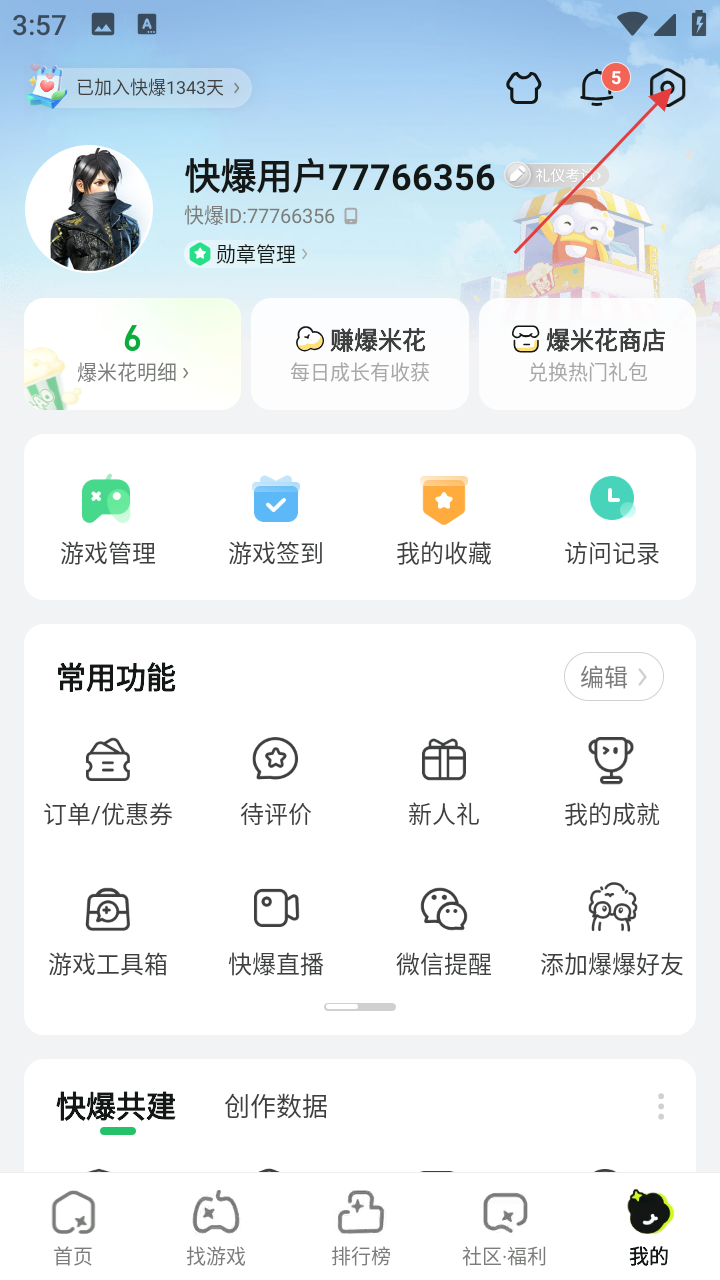Launch 快爆直播
Viewport: 720px width, 1280px height.
click(x=276, y=930)
